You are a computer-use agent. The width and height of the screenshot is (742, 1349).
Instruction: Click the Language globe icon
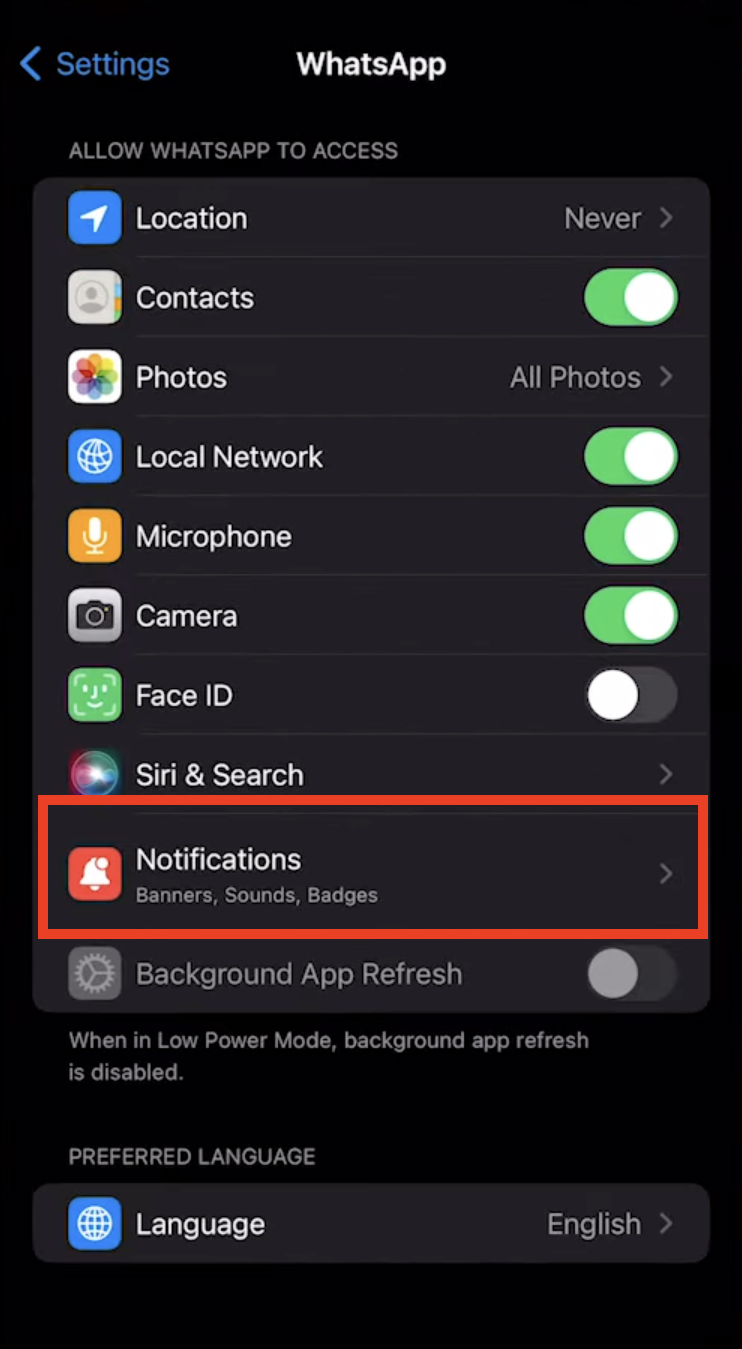coord(93,1223)
